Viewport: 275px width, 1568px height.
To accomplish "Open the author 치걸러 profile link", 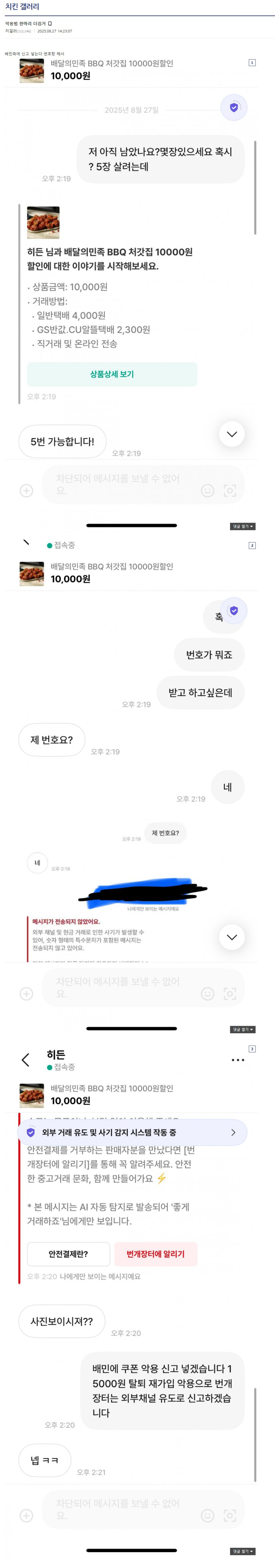I will [x=10, y=31].
